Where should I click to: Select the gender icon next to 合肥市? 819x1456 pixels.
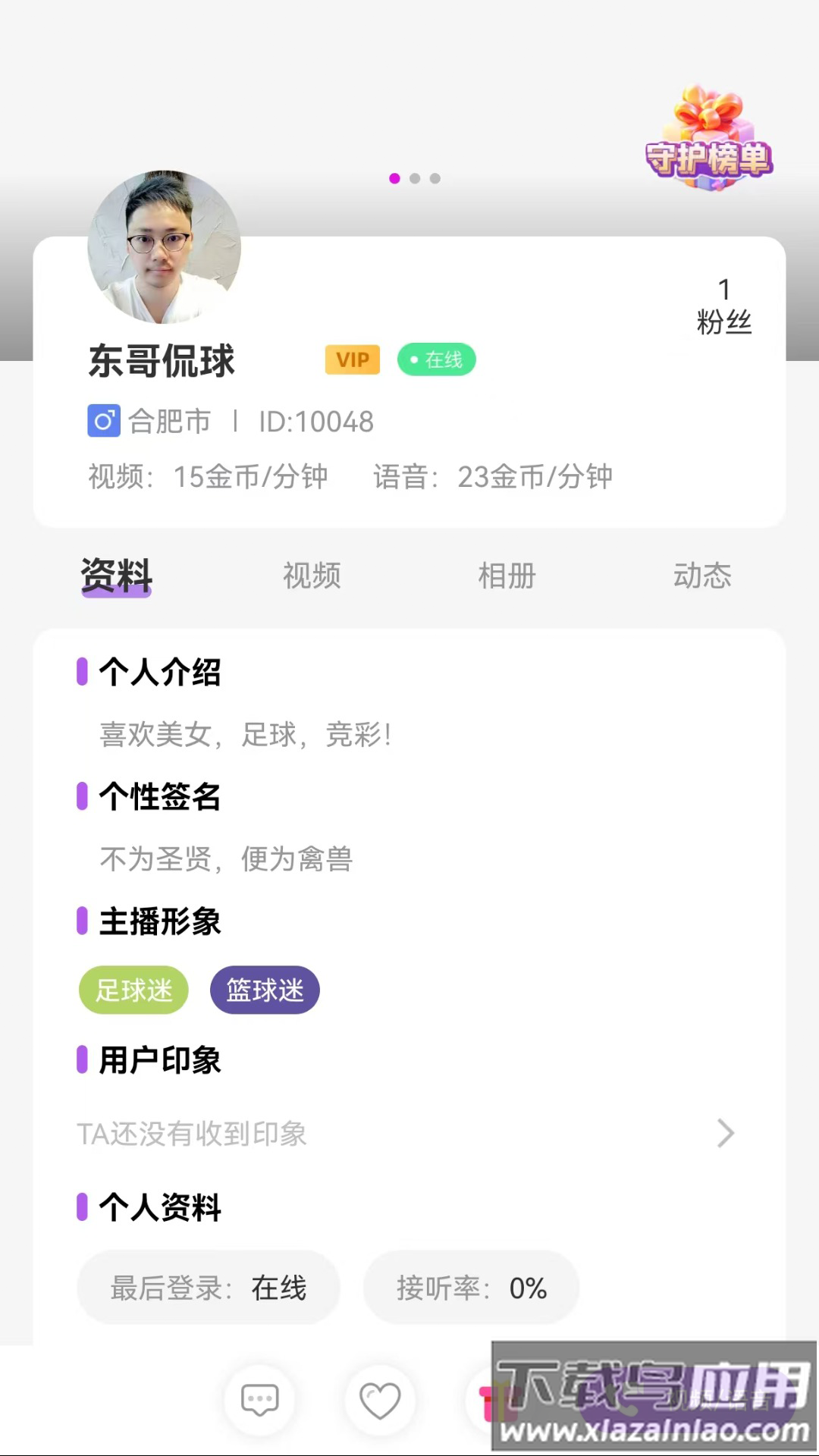103,421
